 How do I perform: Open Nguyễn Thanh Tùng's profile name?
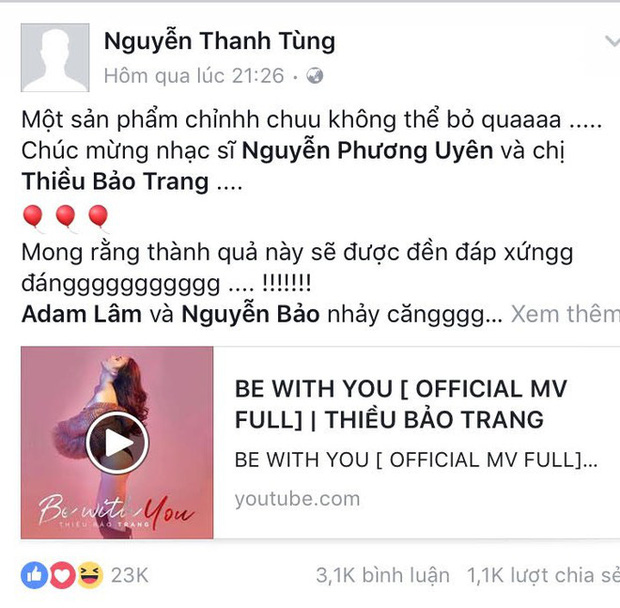pos(219,41)
